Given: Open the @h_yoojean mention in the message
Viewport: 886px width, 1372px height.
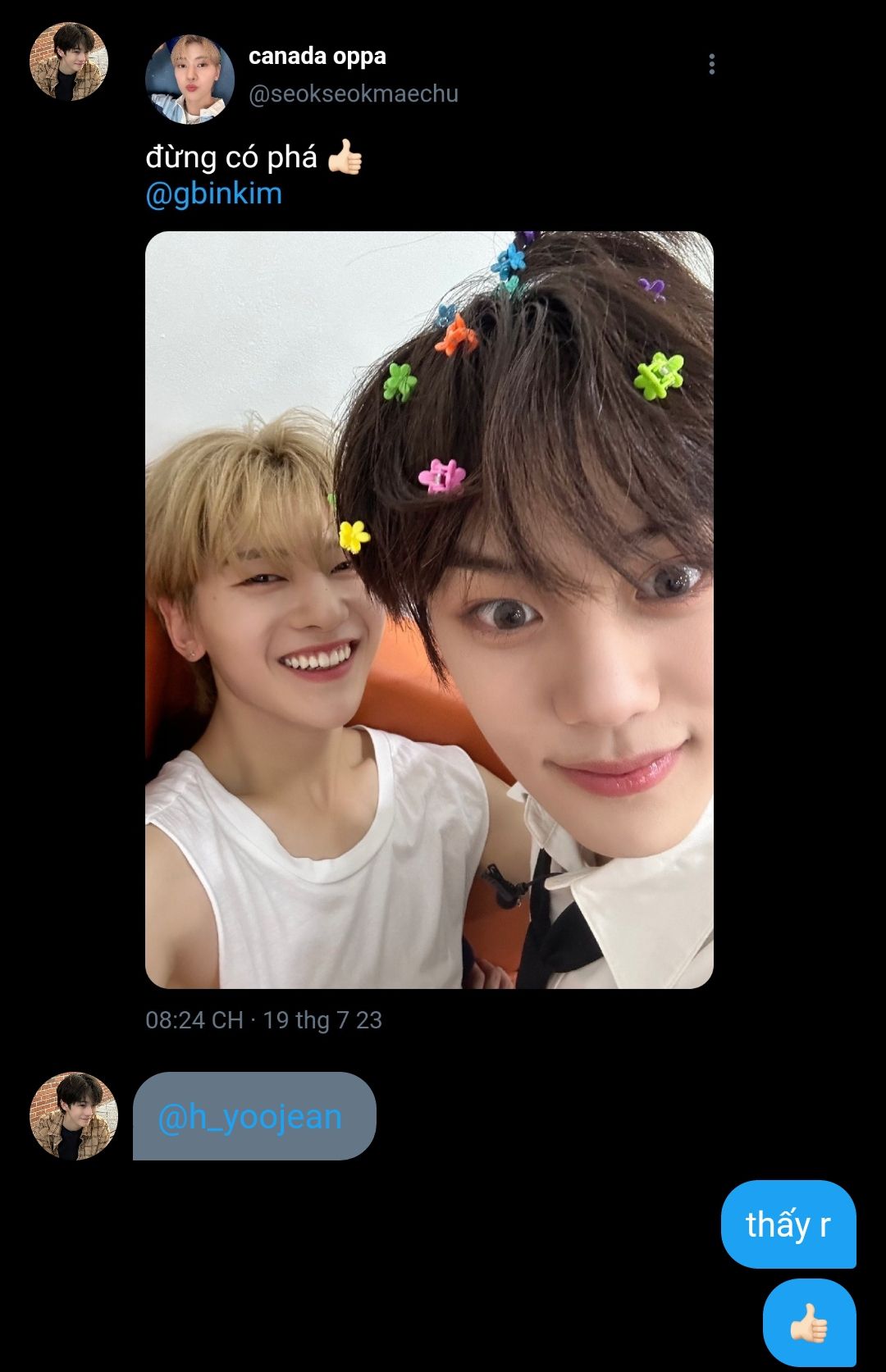Looking at the screenshot, I should [249, 1117].
